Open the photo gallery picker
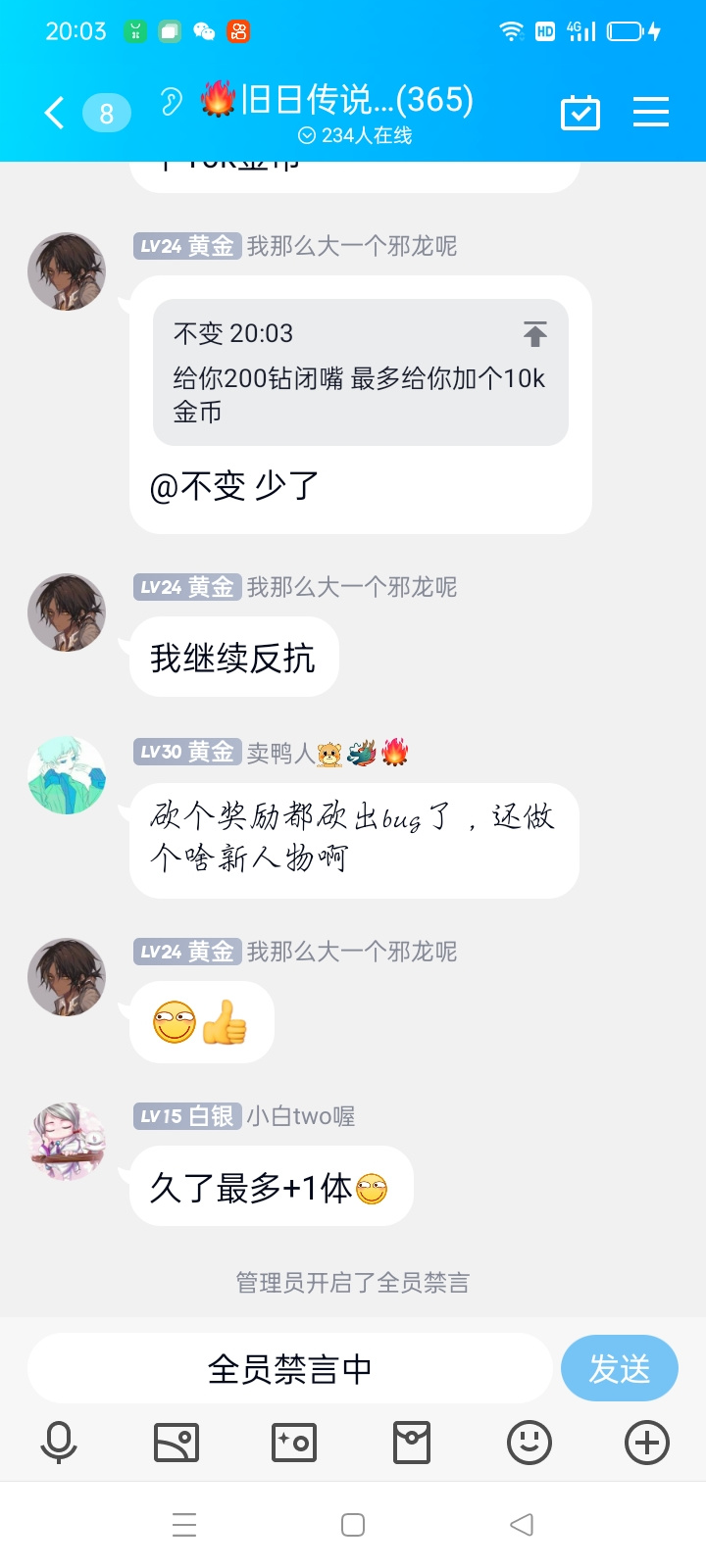706x1568 pixels. coord(176,1443)
